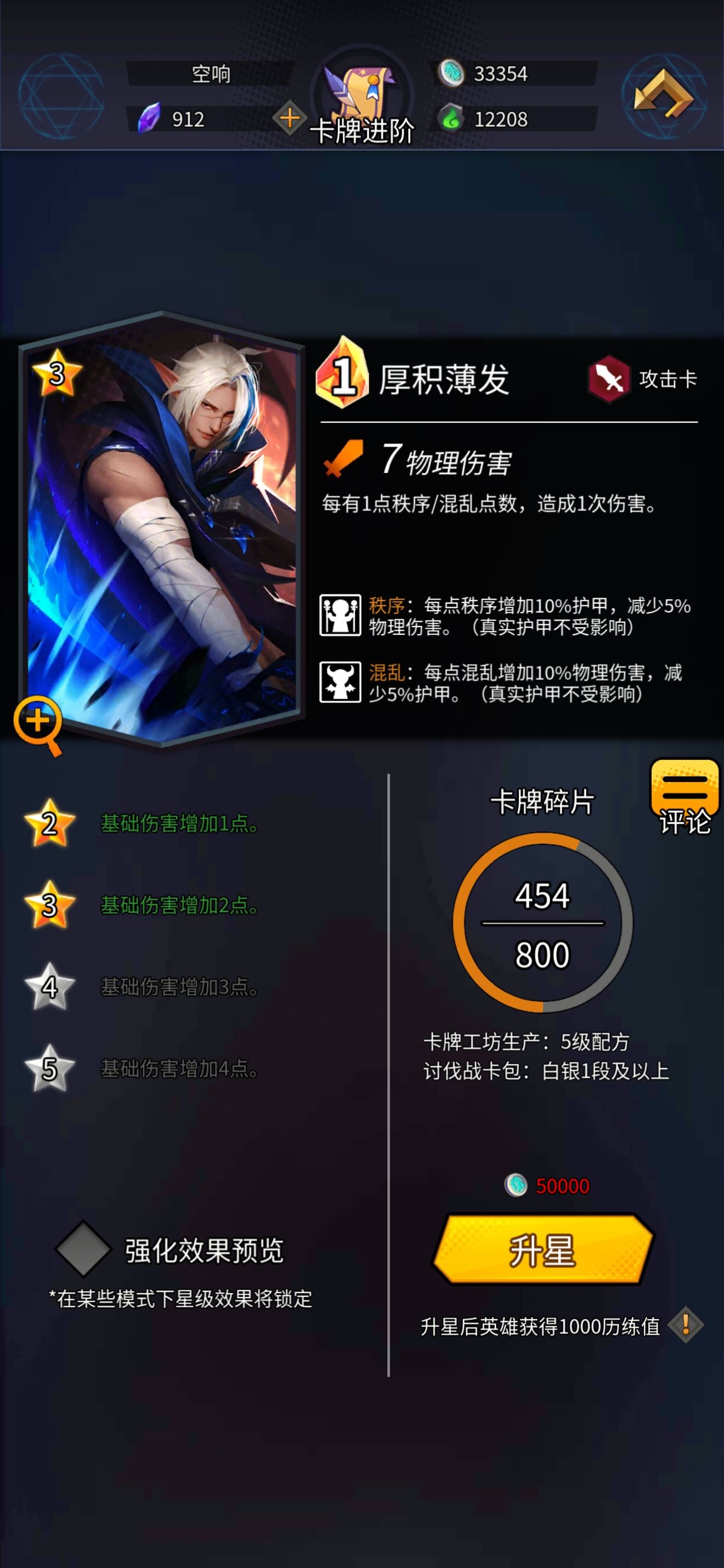Toggle 强化效果预览 enhancement preview
The image size is (724, 1568).
point(83,1249)
